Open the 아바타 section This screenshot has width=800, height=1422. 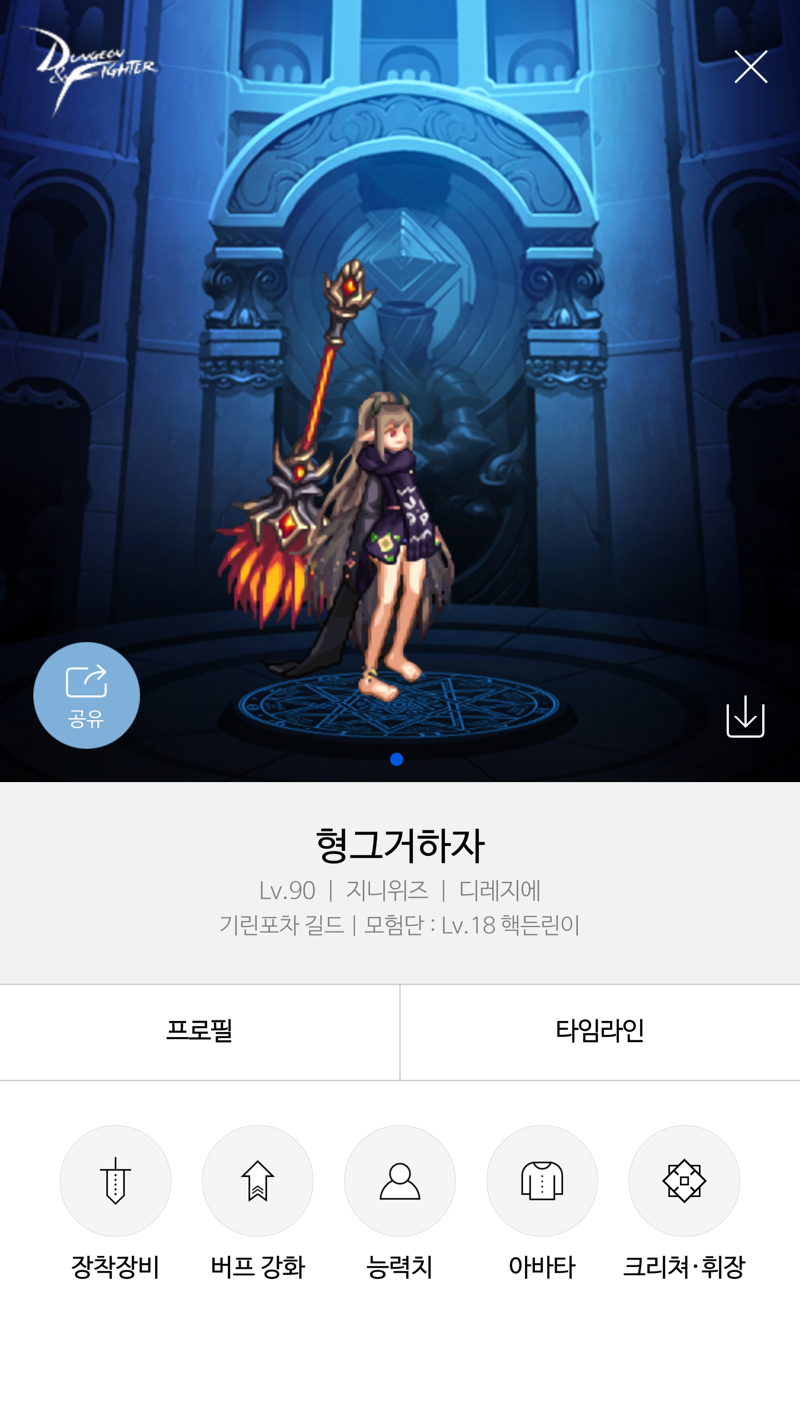tap(541, 1181)
